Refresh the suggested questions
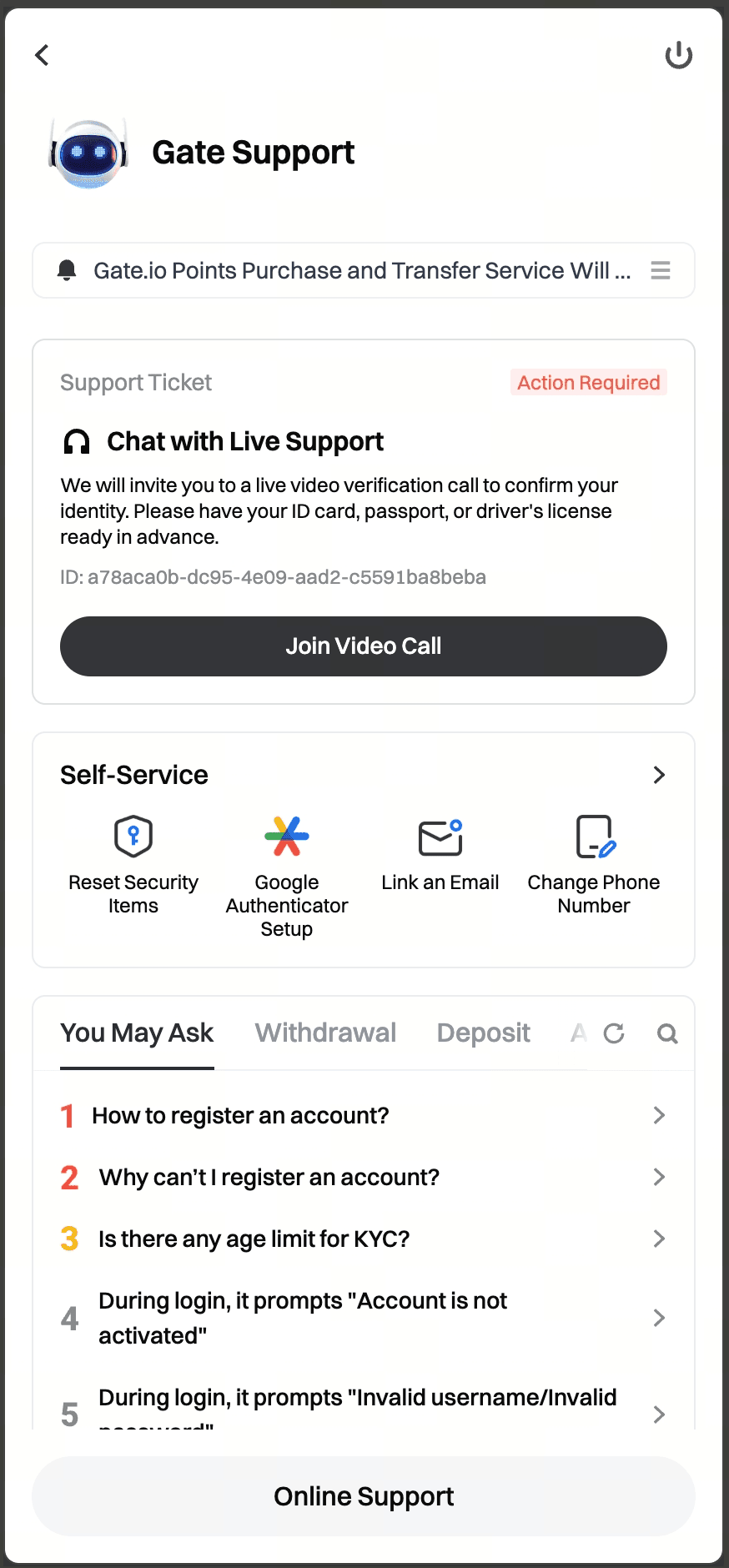The height and width of the screenshot is (1568, 729). coord(614,1033)
